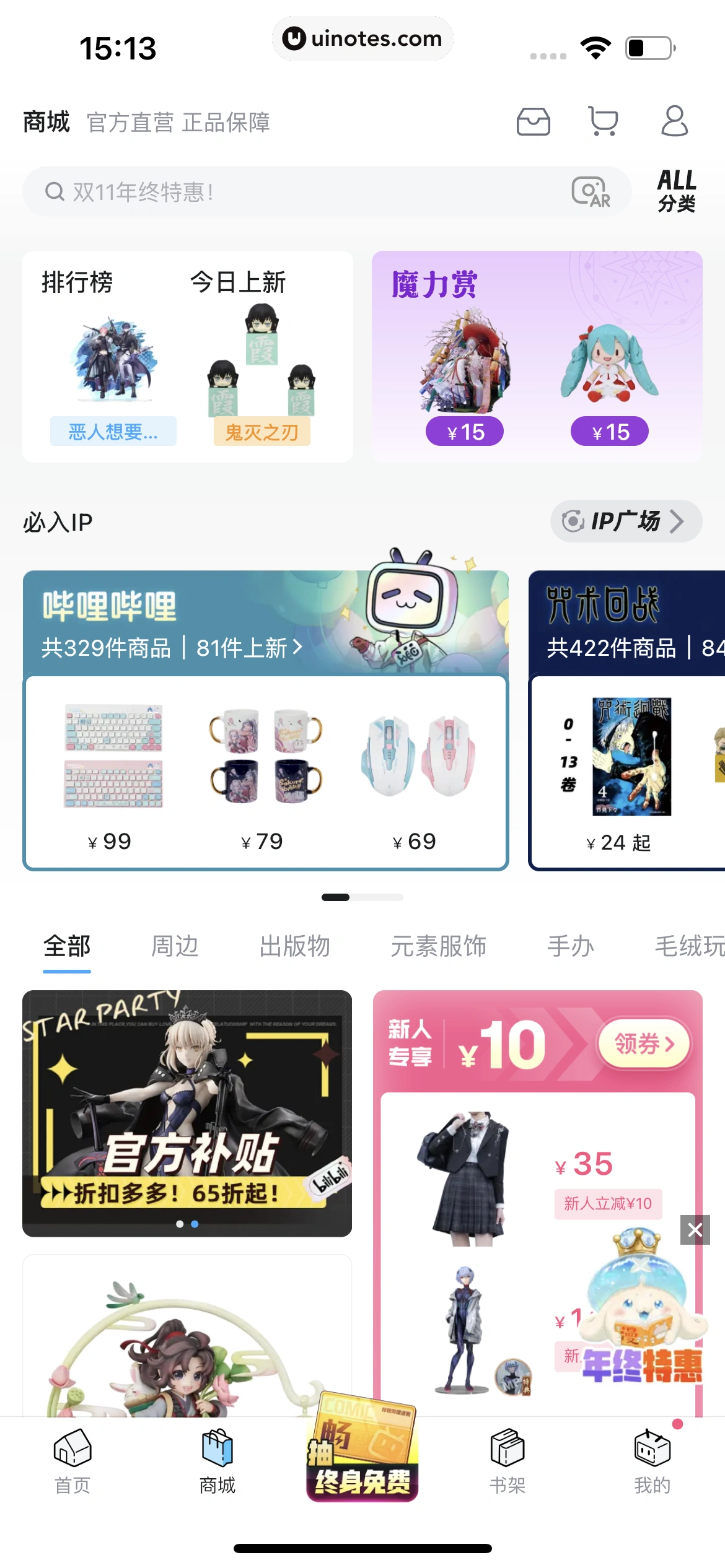Select the 手办 tab
The width and height of the screenshot is (725, 1568).
pos(570,946)
